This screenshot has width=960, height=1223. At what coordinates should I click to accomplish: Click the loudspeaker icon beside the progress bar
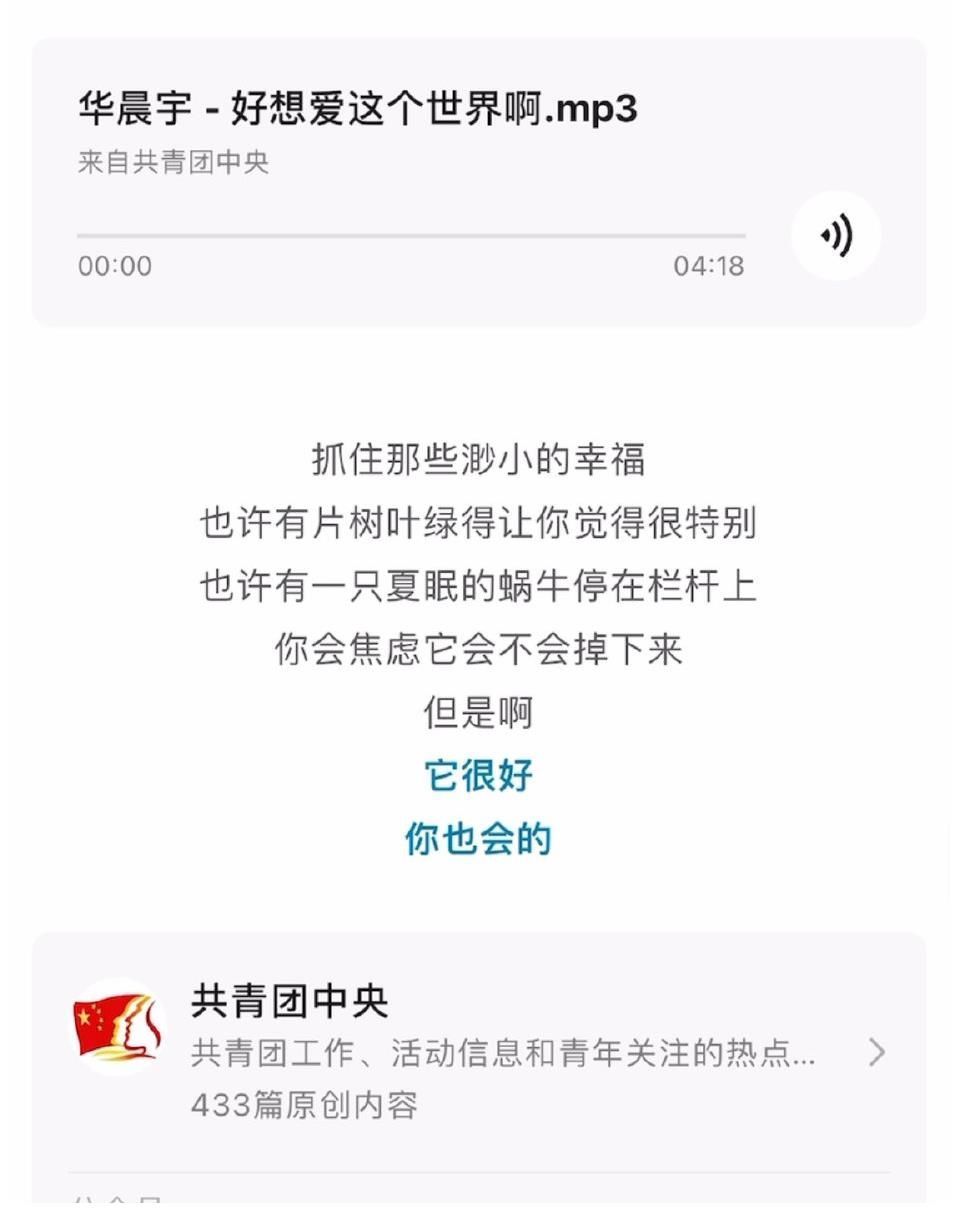(836, 236)
